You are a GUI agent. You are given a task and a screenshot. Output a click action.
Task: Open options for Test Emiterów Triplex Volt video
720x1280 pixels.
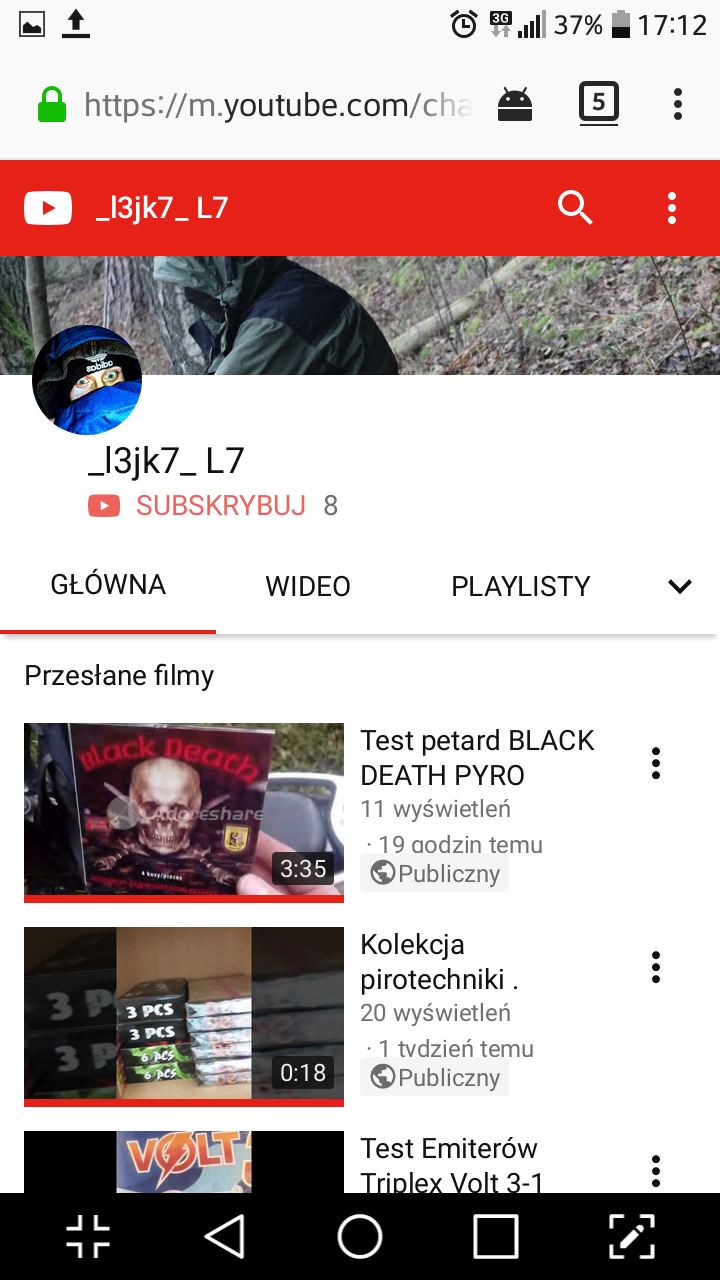[656, 1171]
